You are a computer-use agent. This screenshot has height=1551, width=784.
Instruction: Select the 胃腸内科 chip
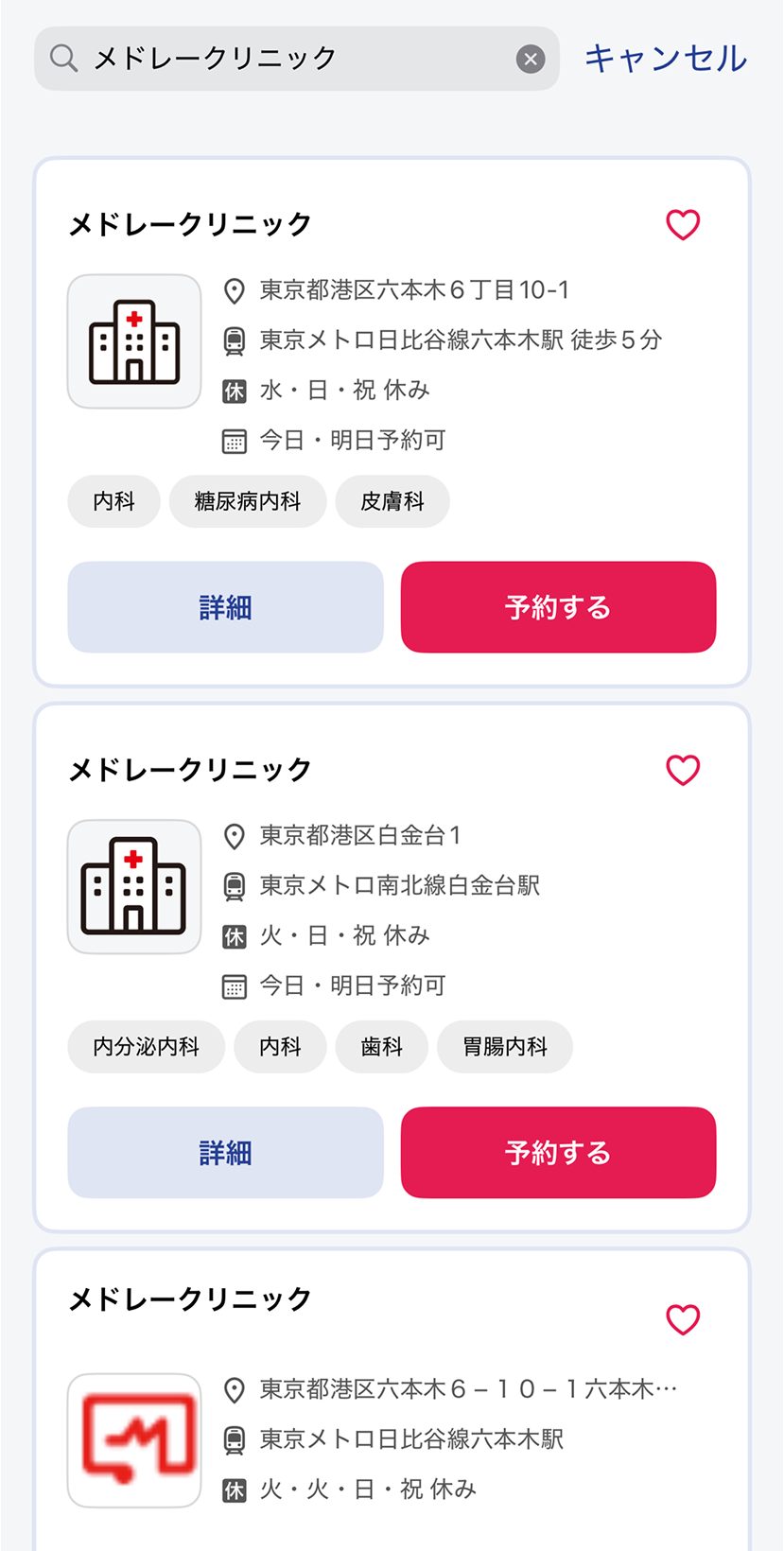click(505, 1047)
